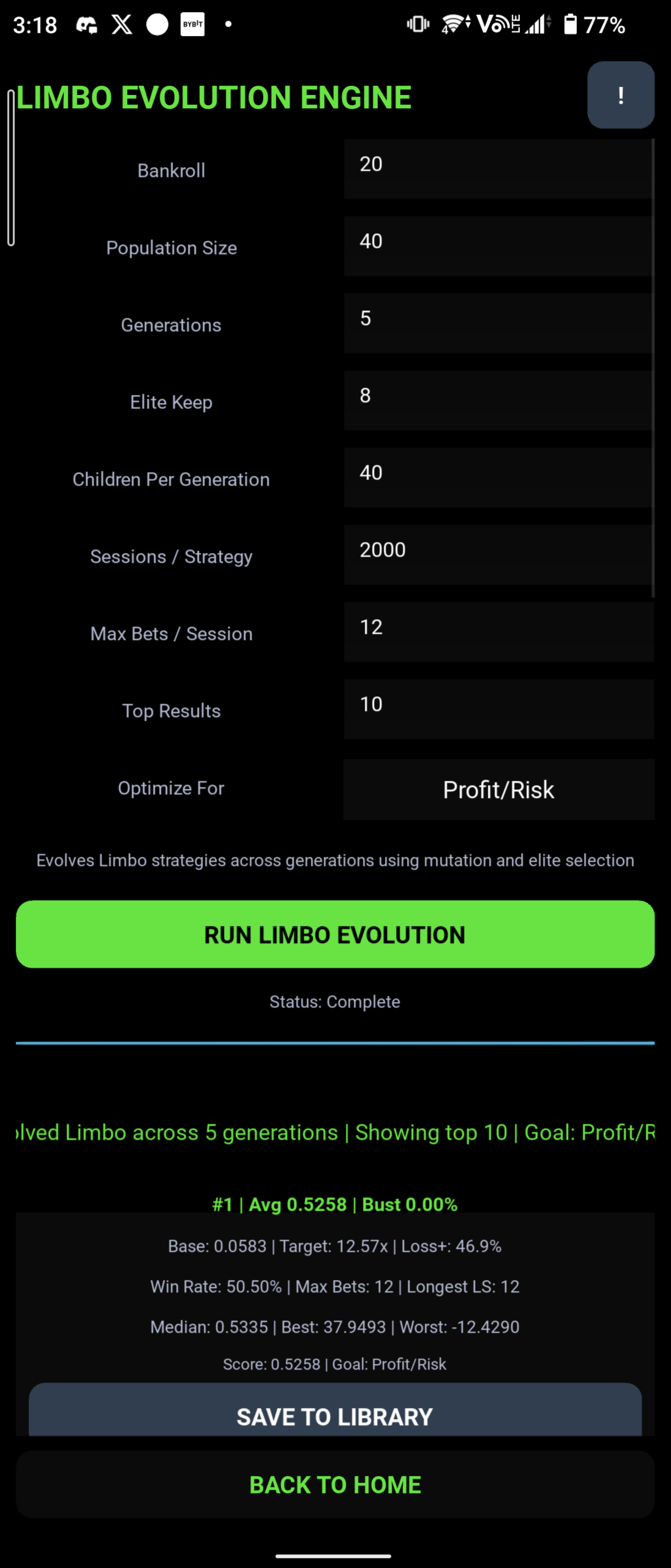This screenshot has height=1568, width=671.
Task: Open the Optimize For Profit/Risk dropdown
Action: point(498,789)
